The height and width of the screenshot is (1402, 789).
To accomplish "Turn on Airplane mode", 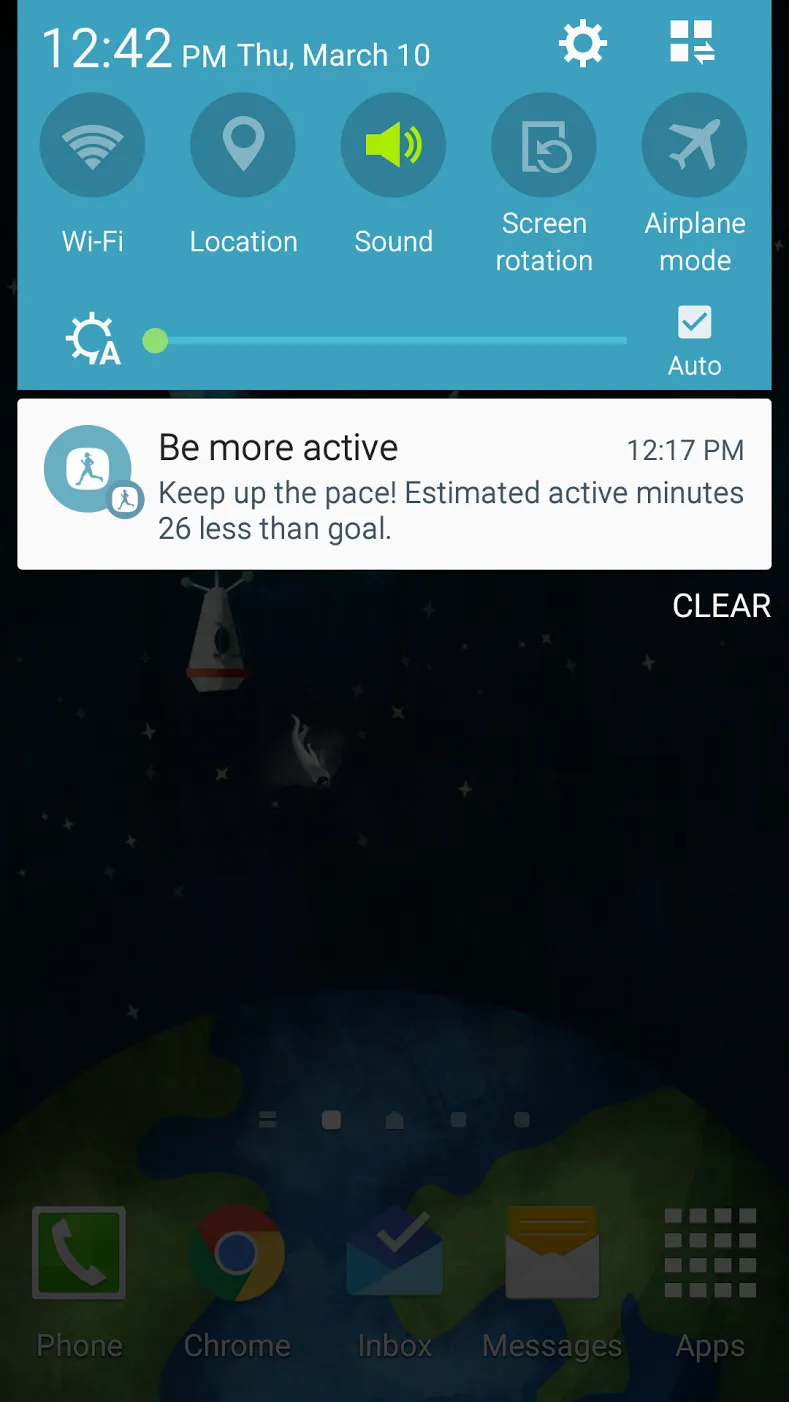I will point(695,145).
